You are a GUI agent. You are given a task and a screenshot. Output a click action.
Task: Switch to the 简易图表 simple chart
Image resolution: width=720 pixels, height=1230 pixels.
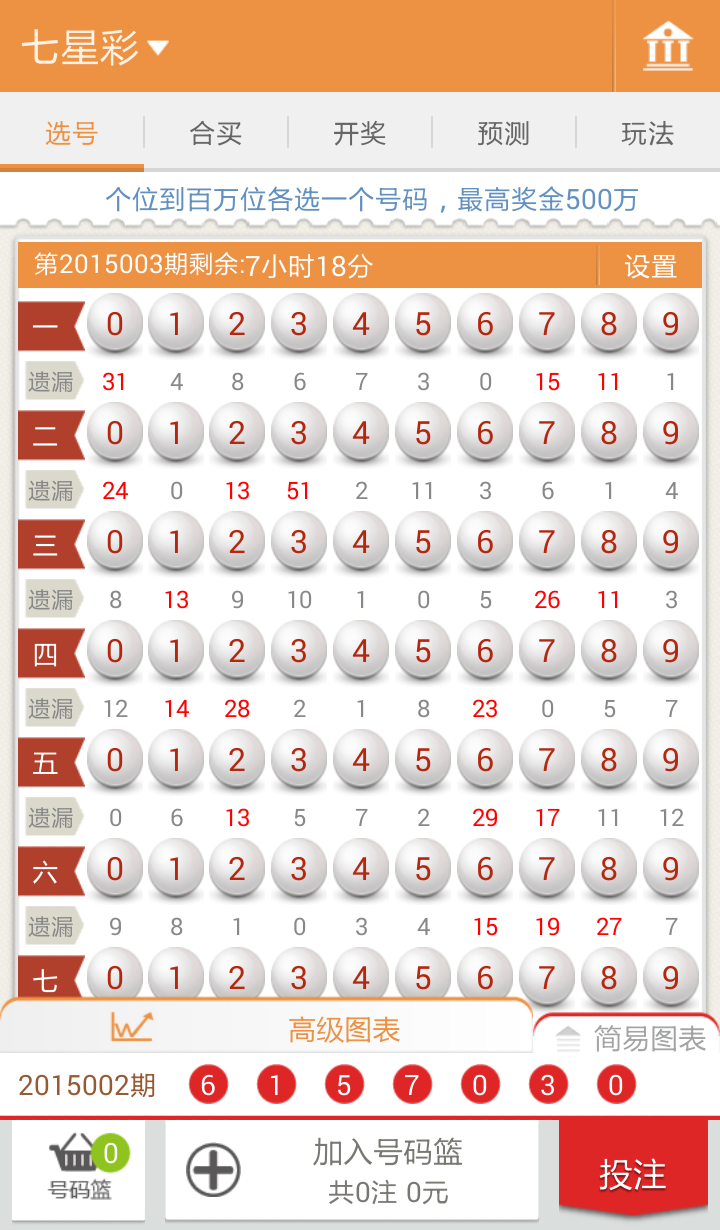(632, 1039)
